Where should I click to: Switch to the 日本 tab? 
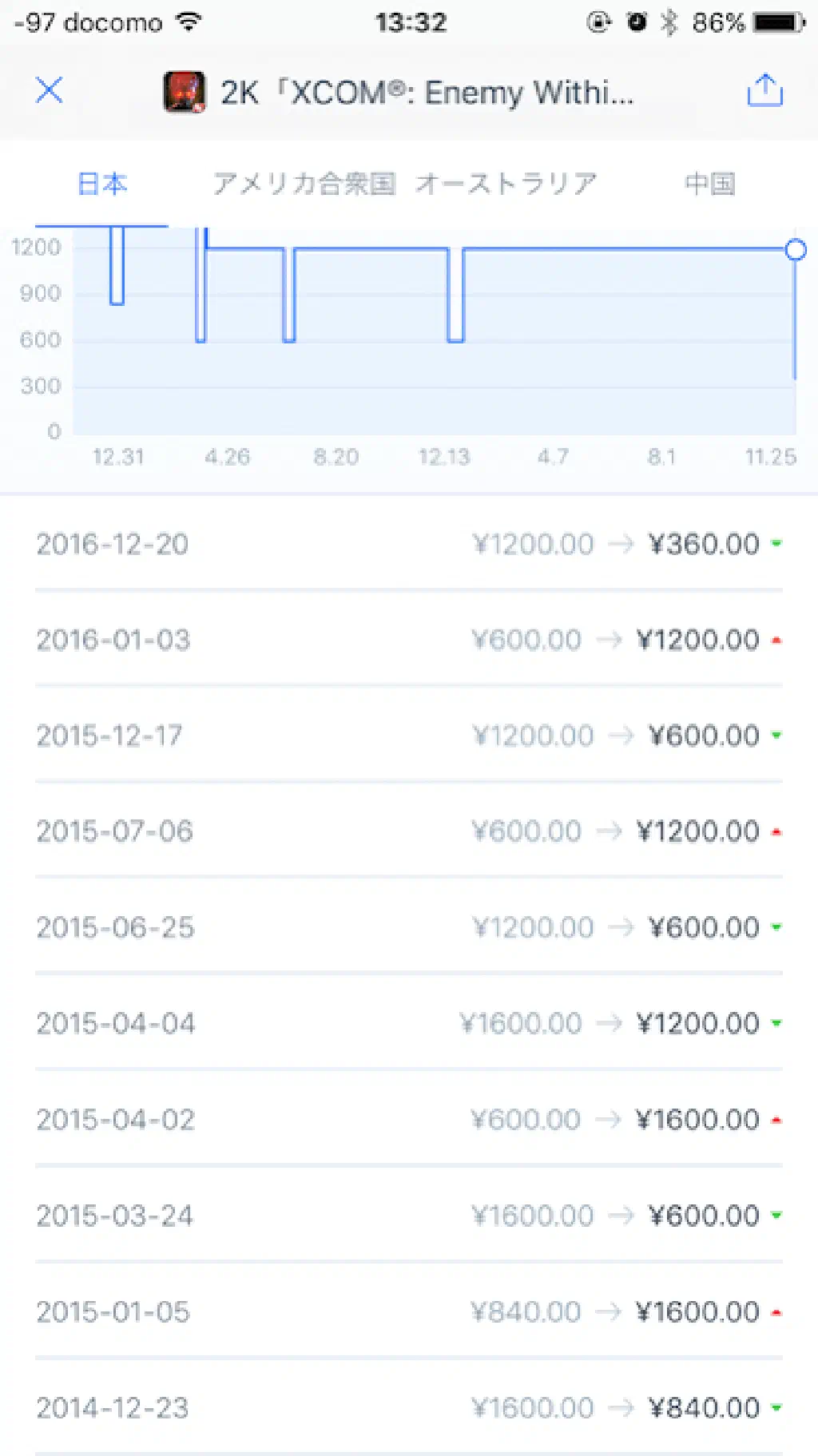pos(102,184)
